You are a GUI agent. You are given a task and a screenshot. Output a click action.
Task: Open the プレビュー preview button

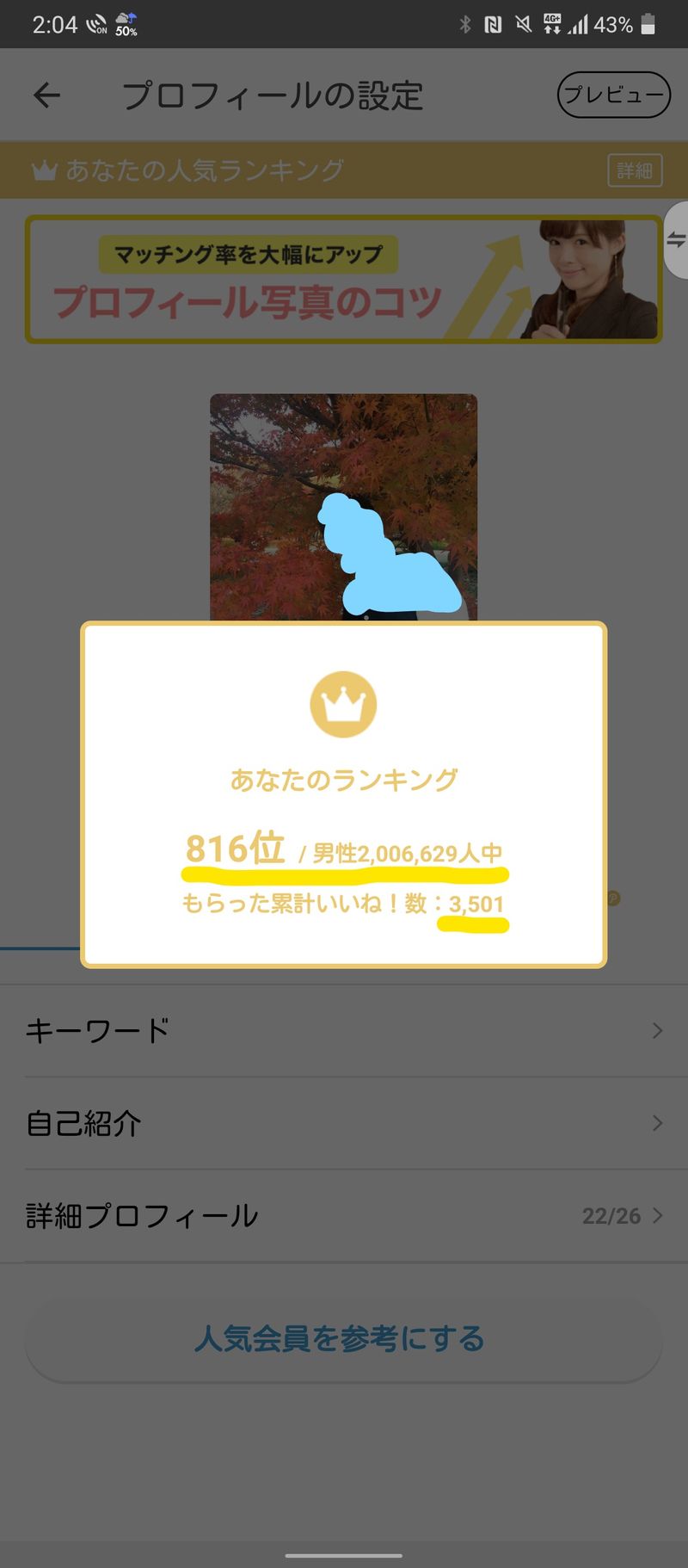[613, 95]
